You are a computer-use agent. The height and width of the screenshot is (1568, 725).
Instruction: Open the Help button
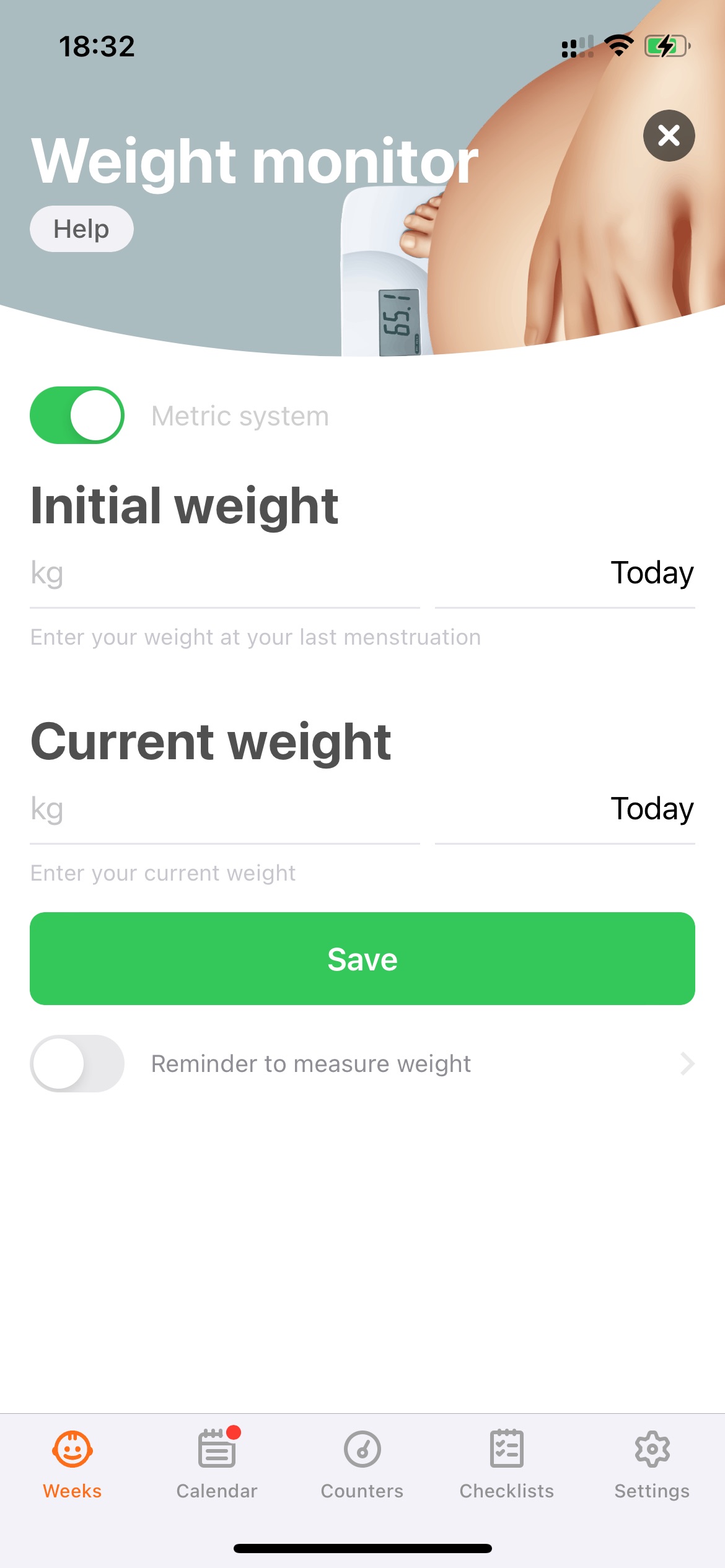click(x=81, y=229)
